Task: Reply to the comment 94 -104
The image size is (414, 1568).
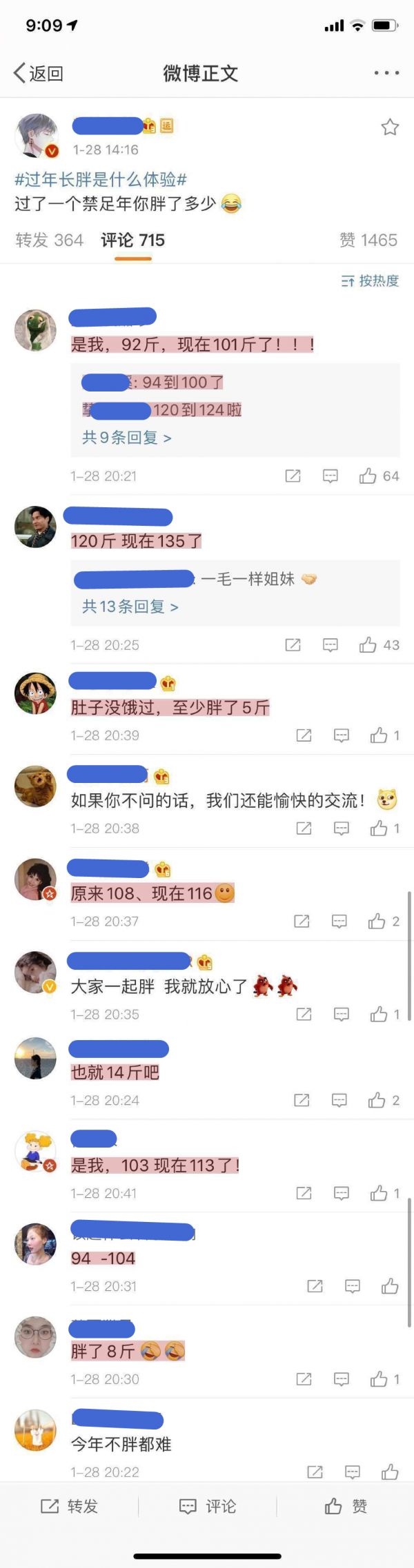Action: 353,1286
